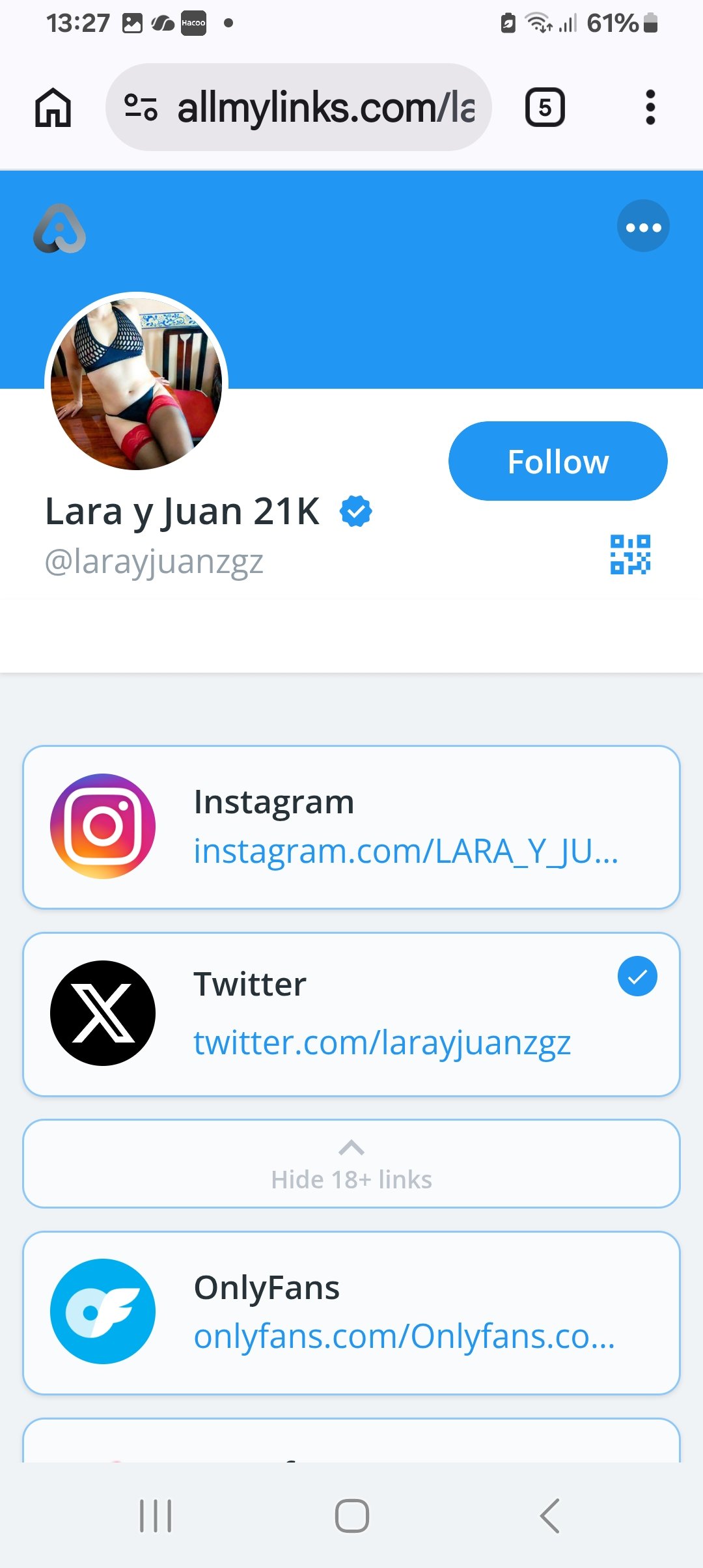This screenshot has height=1568, width=703.
Task: Open the profile options three-dot button
Action: pyautogui.click(x=643, y=227)
